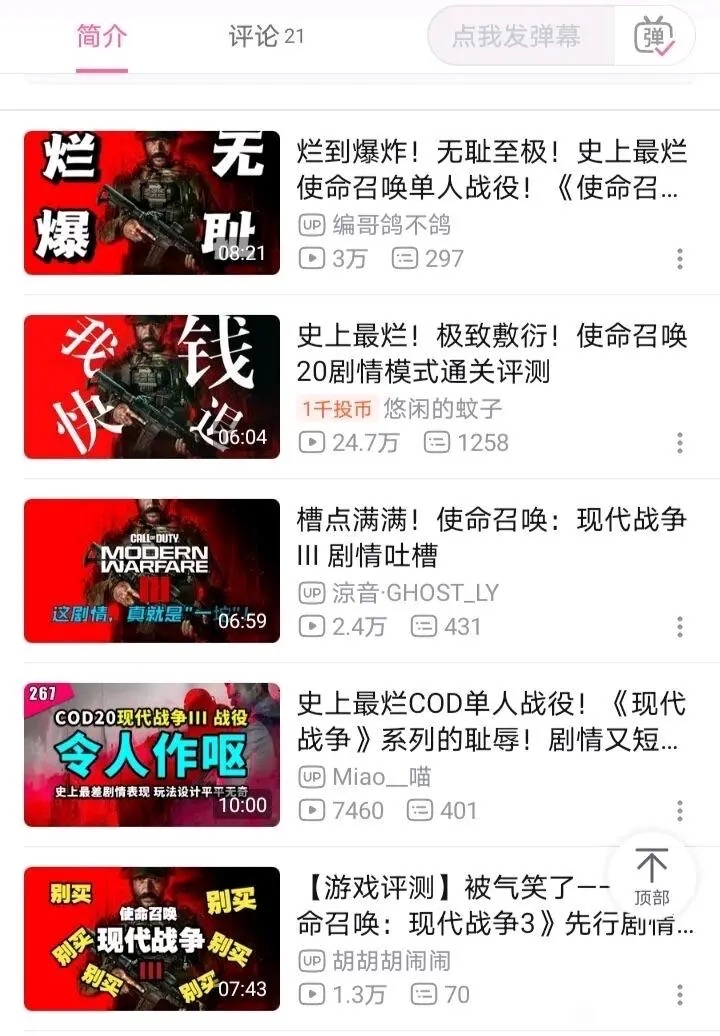Viewport: 720px width, 1036px height.
Task: Tap the play count icon next to 24.7万
Action: [314, 443]
